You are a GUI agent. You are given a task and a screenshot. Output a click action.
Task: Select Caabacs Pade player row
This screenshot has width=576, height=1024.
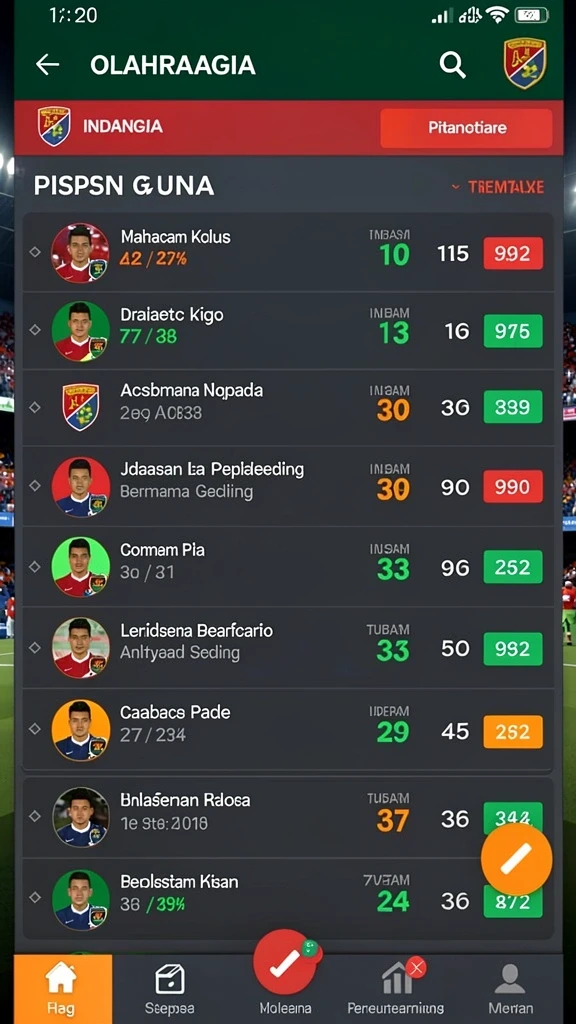[288, 729]
